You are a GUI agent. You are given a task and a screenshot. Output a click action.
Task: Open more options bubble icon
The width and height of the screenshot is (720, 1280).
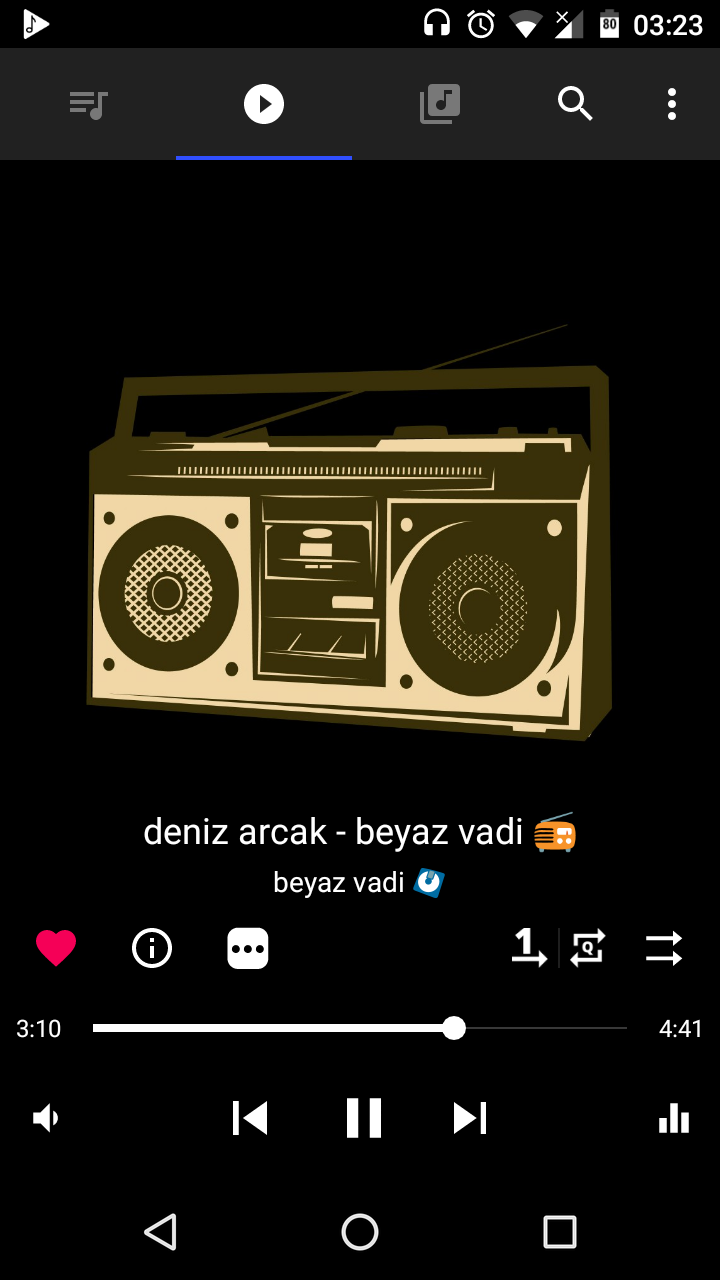coord(248,948)
